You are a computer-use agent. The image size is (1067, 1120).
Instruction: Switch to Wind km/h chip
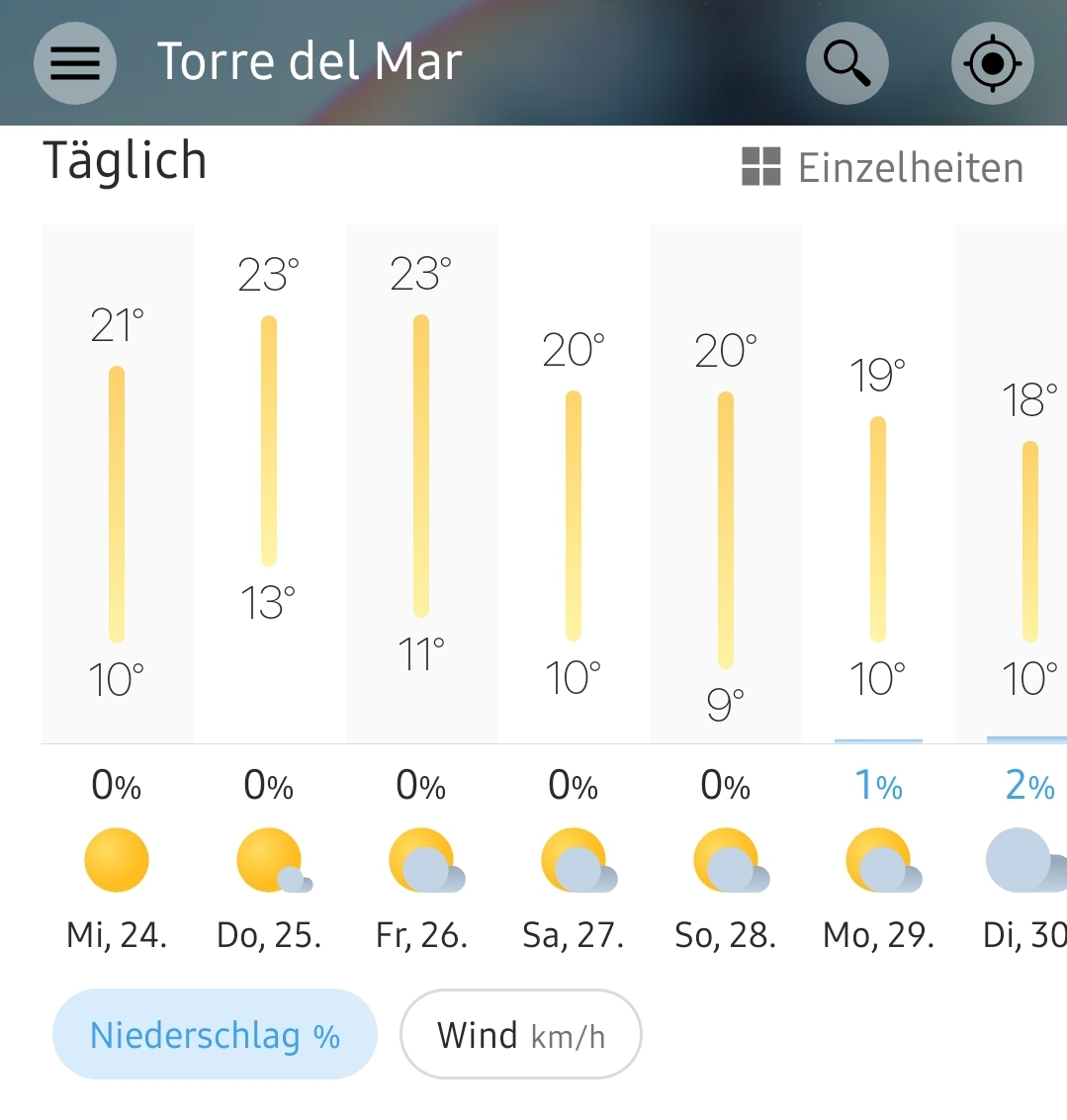coord(520,1035)
